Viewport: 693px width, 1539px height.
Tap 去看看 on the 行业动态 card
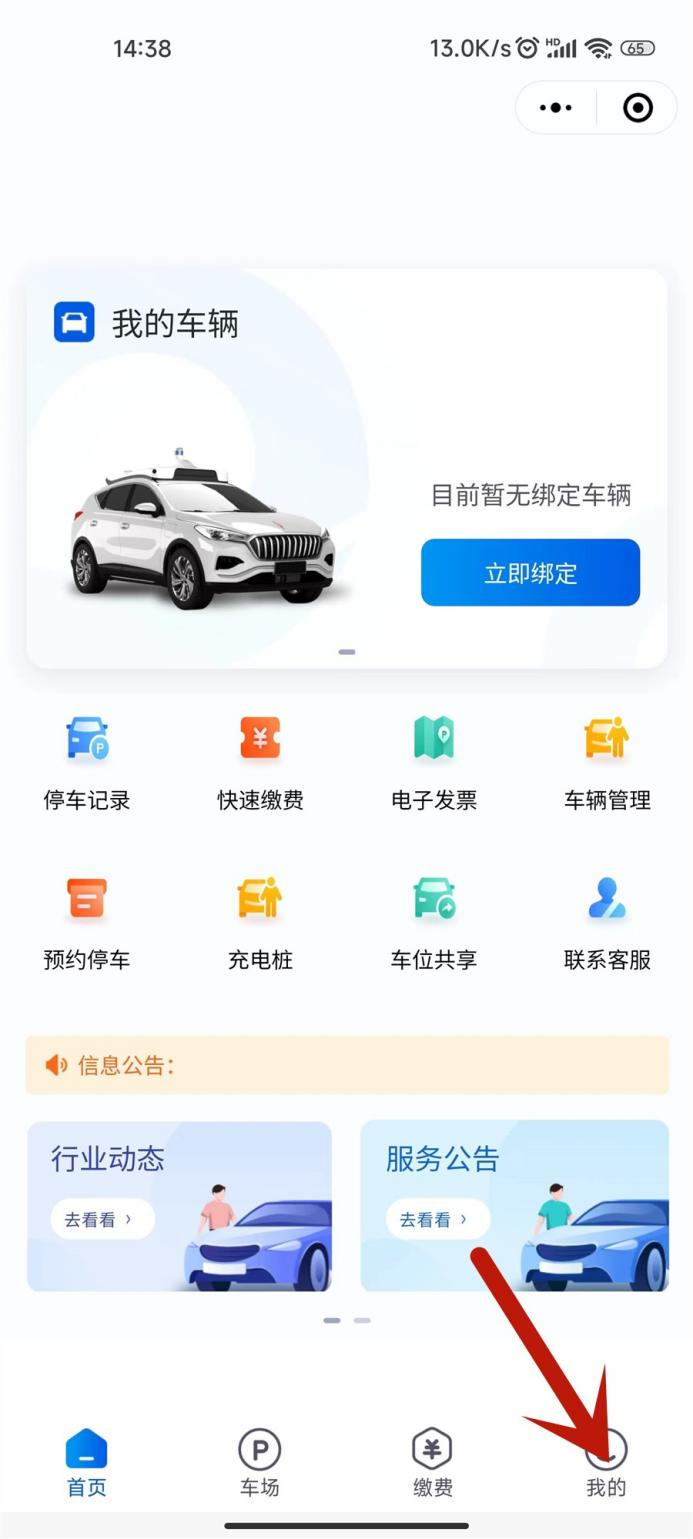point(102,1220)
